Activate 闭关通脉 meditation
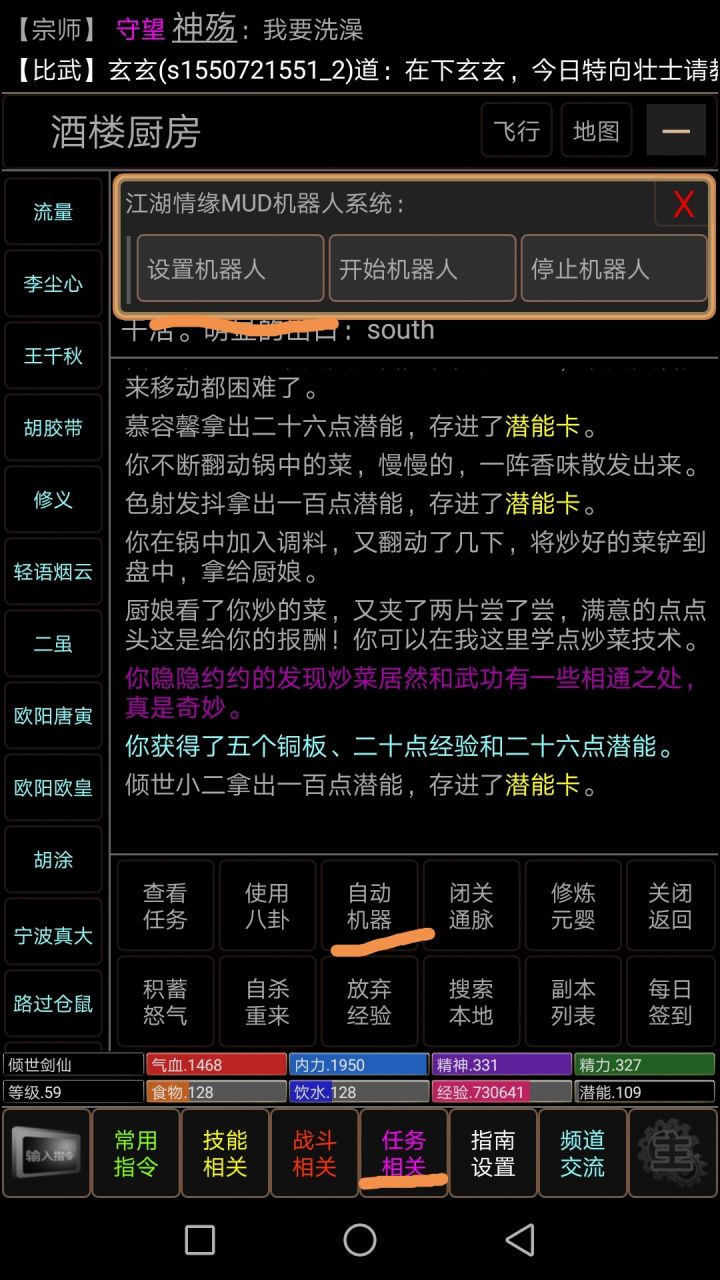Screen dimensions: 720x1280 coord(471,906)
